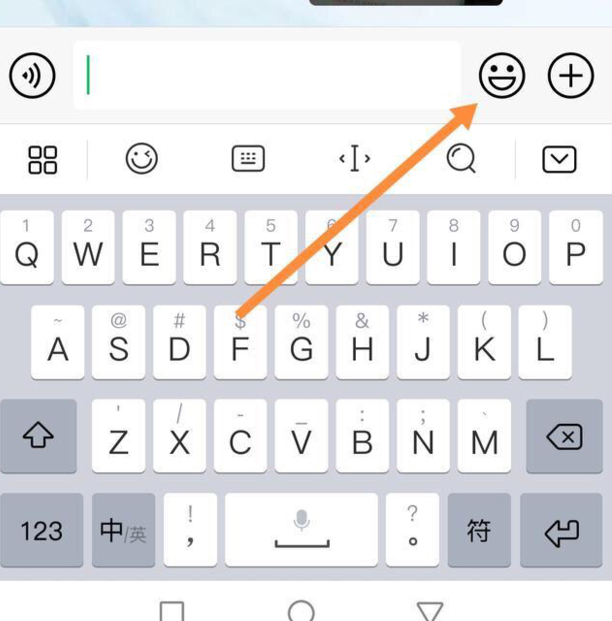Tap the shift key
This screenshot has width=612, height=621.
[x=38, y=436]
